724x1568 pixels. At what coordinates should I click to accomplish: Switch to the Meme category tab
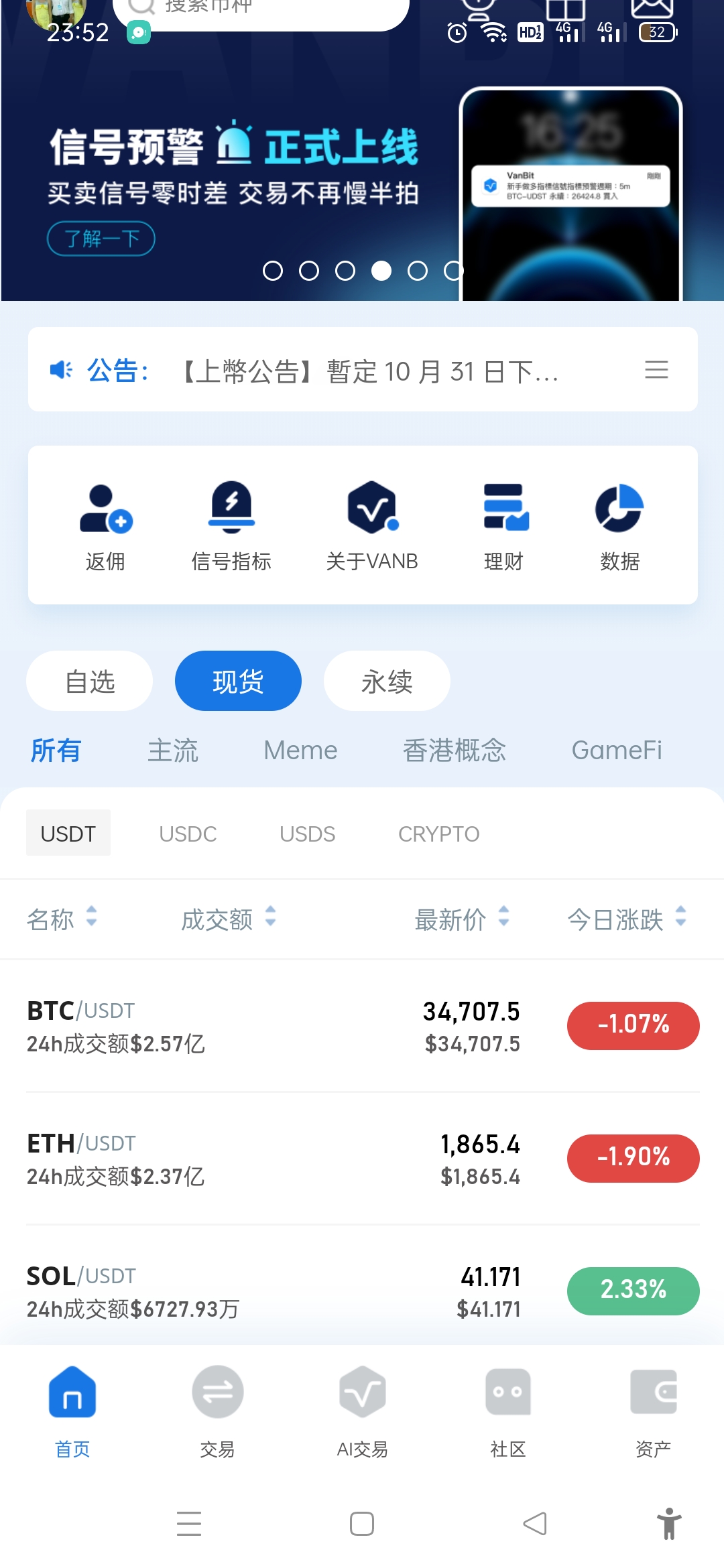pos(300,750)
